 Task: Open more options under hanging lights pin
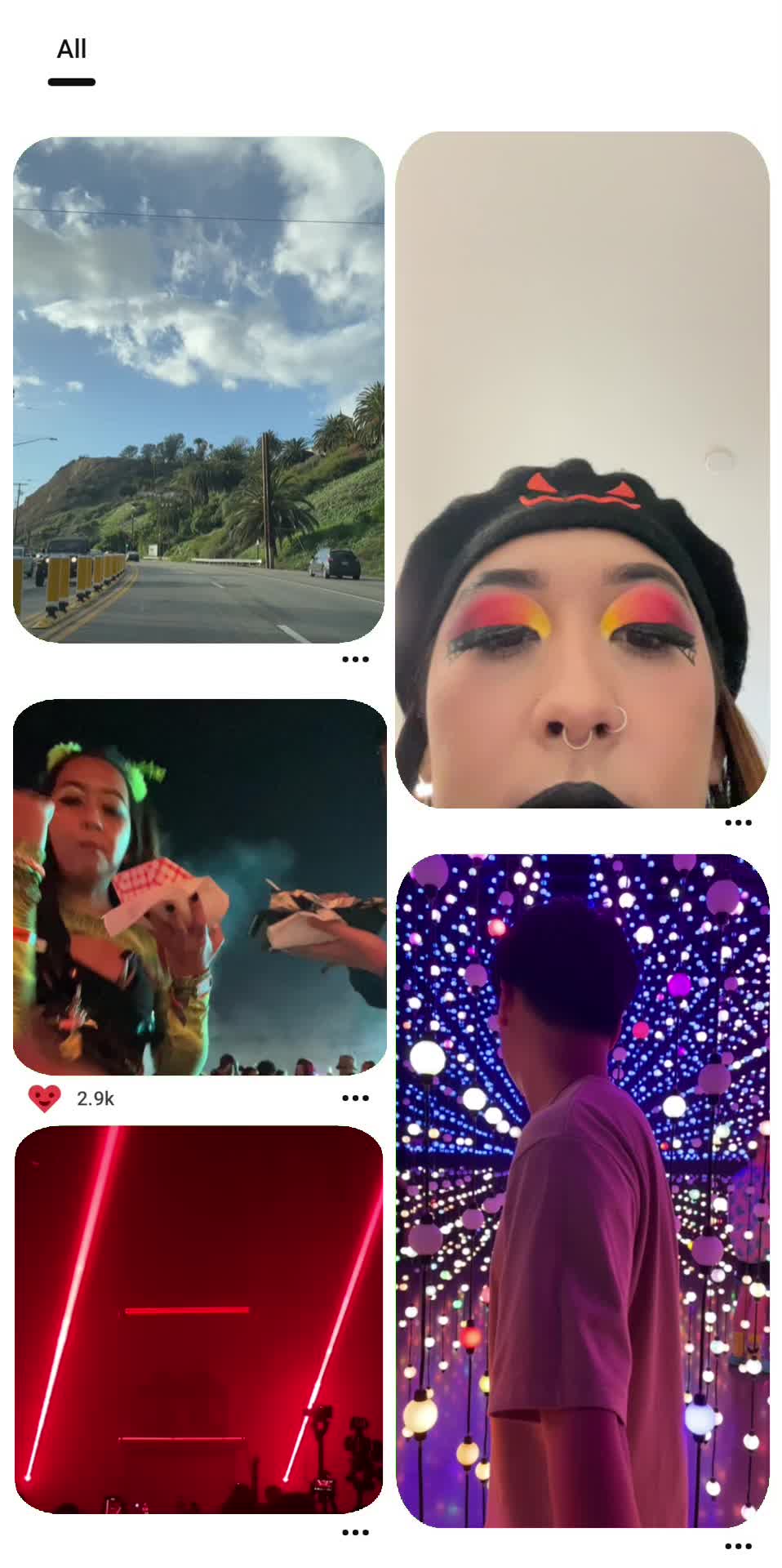click(738, 1546)
